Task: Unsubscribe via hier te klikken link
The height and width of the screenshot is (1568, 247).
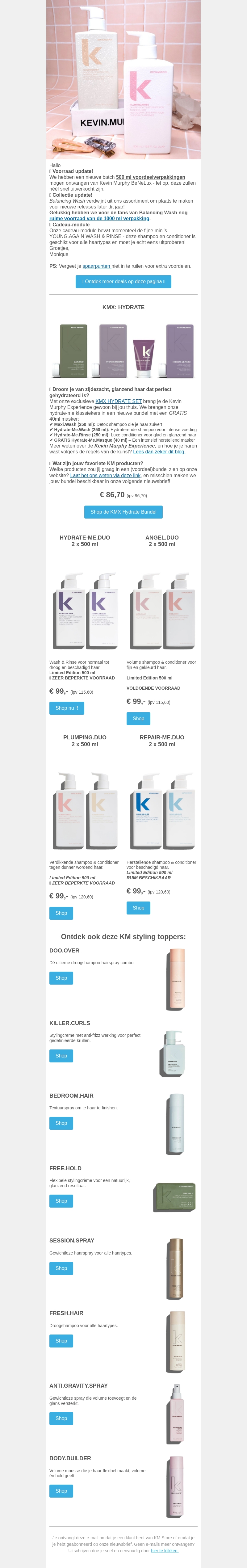Action: coord(164,1550)
